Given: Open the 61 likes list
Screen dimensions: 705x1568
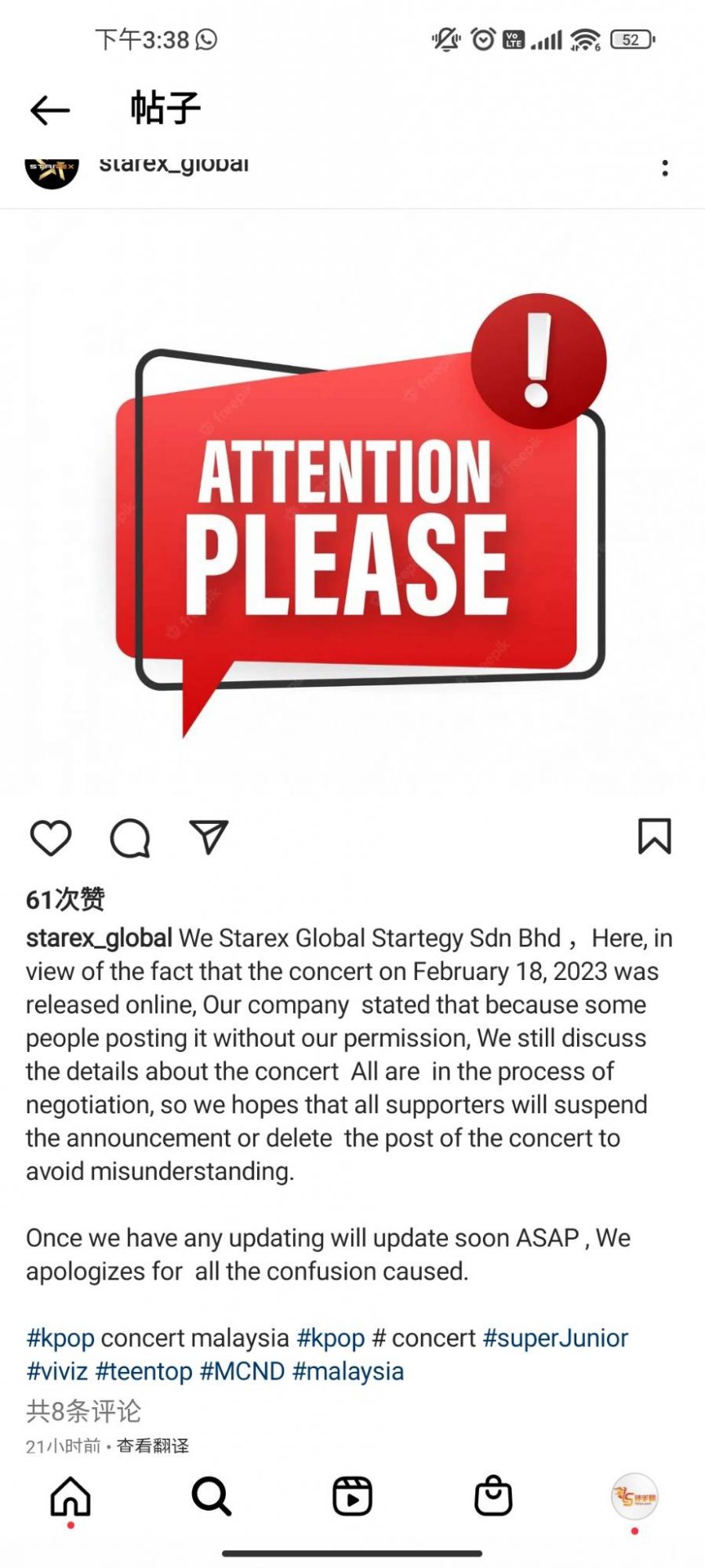Looking at the screenshot, I should tap(65, 899).
